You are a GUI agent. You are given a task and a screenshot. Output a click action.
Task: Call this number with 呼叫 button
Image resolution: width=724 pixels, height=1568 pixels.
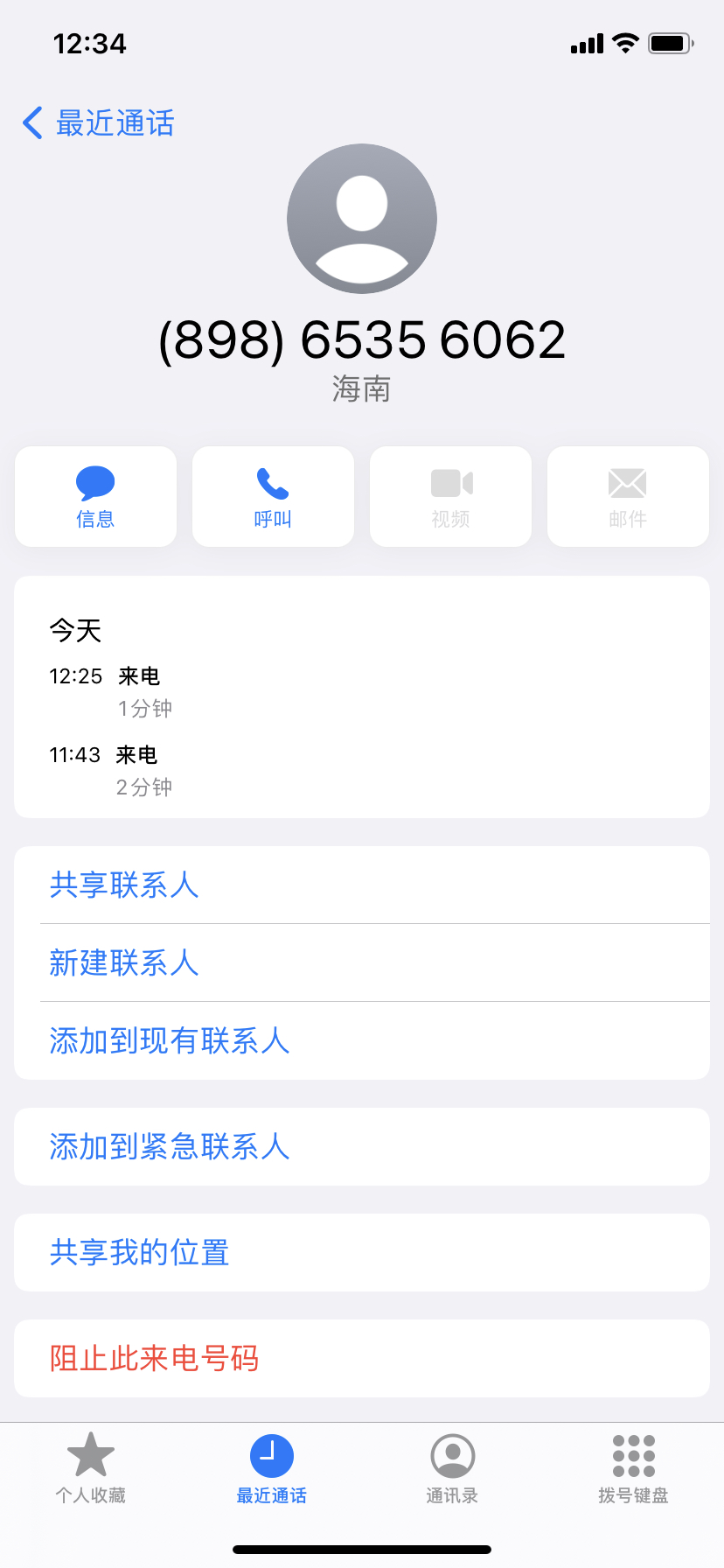[273, 496]
